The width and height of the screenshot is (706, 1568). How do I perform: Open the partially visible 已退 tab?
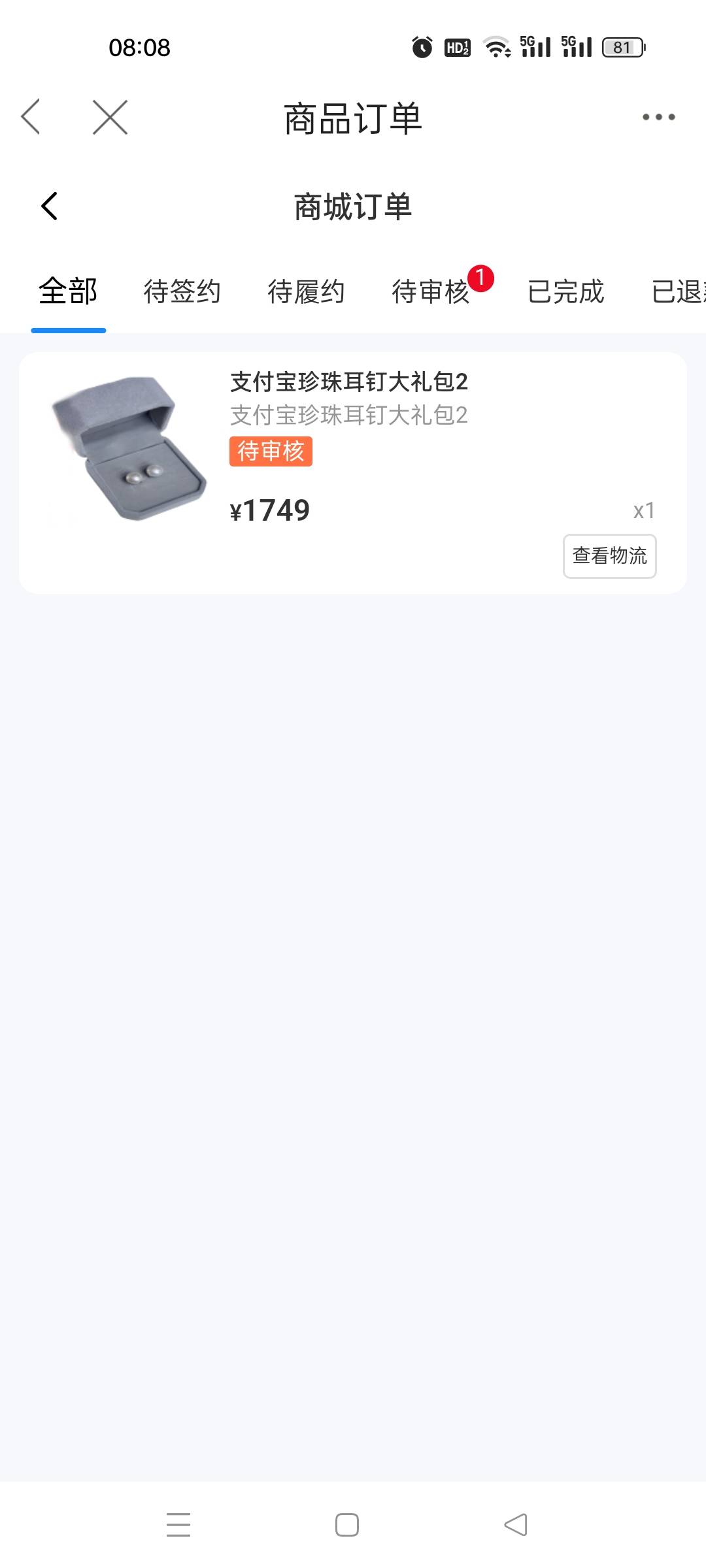[x=679, y=291]
